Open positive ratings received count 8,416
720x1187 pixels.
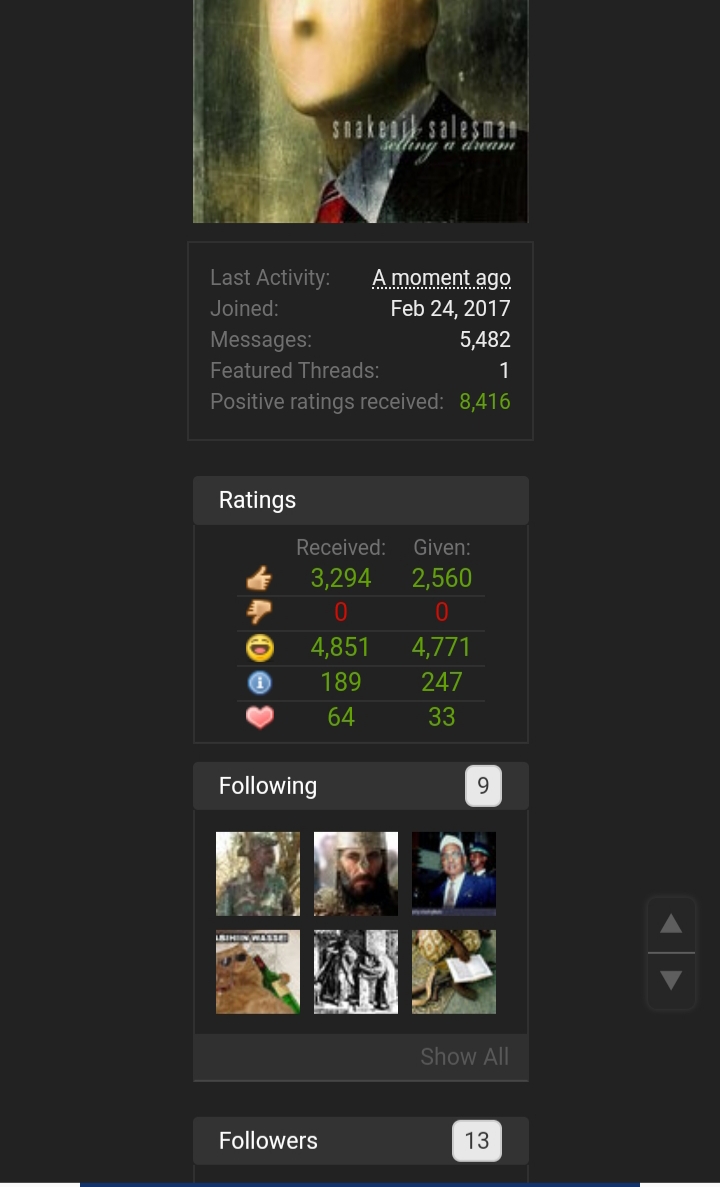point(485,401)
